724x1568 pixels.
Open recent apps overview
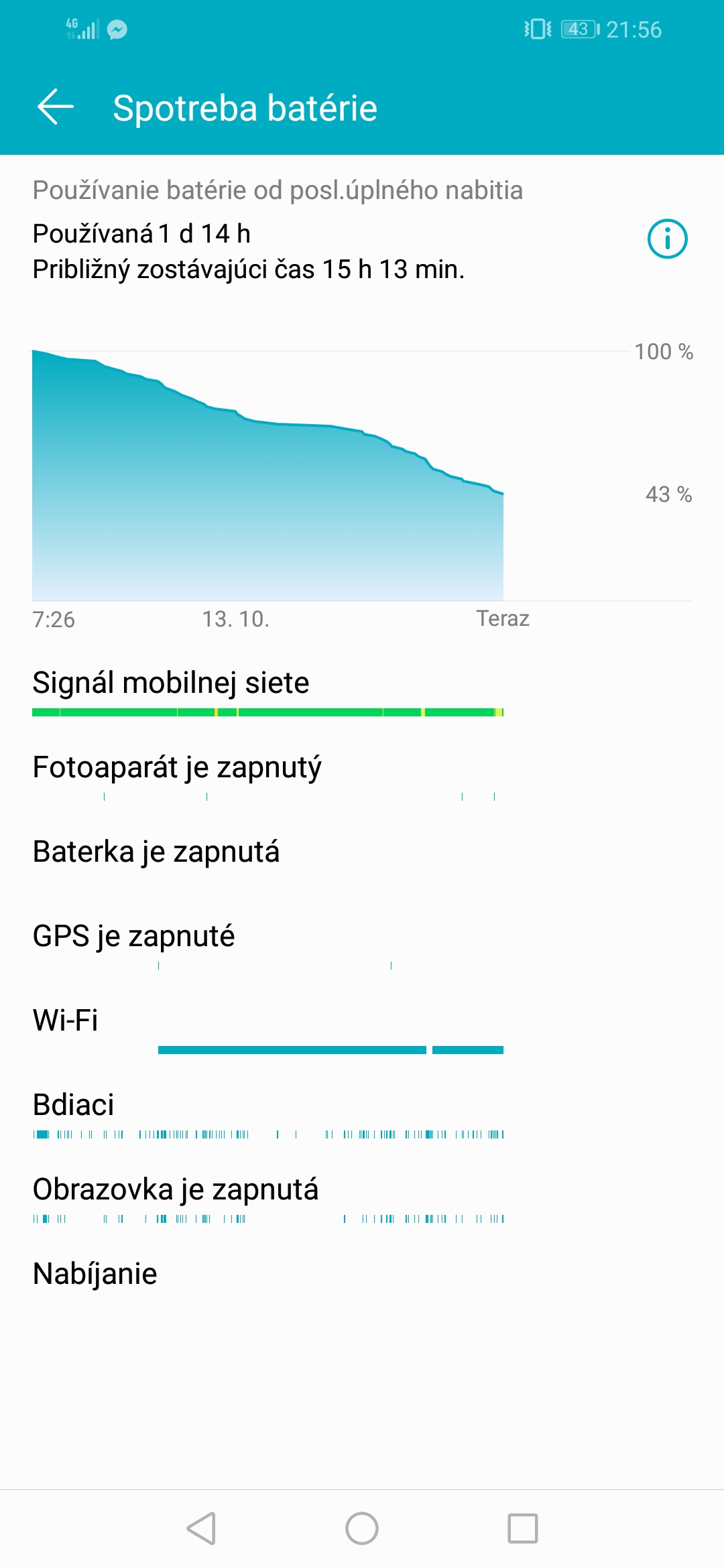point(523,1528)
